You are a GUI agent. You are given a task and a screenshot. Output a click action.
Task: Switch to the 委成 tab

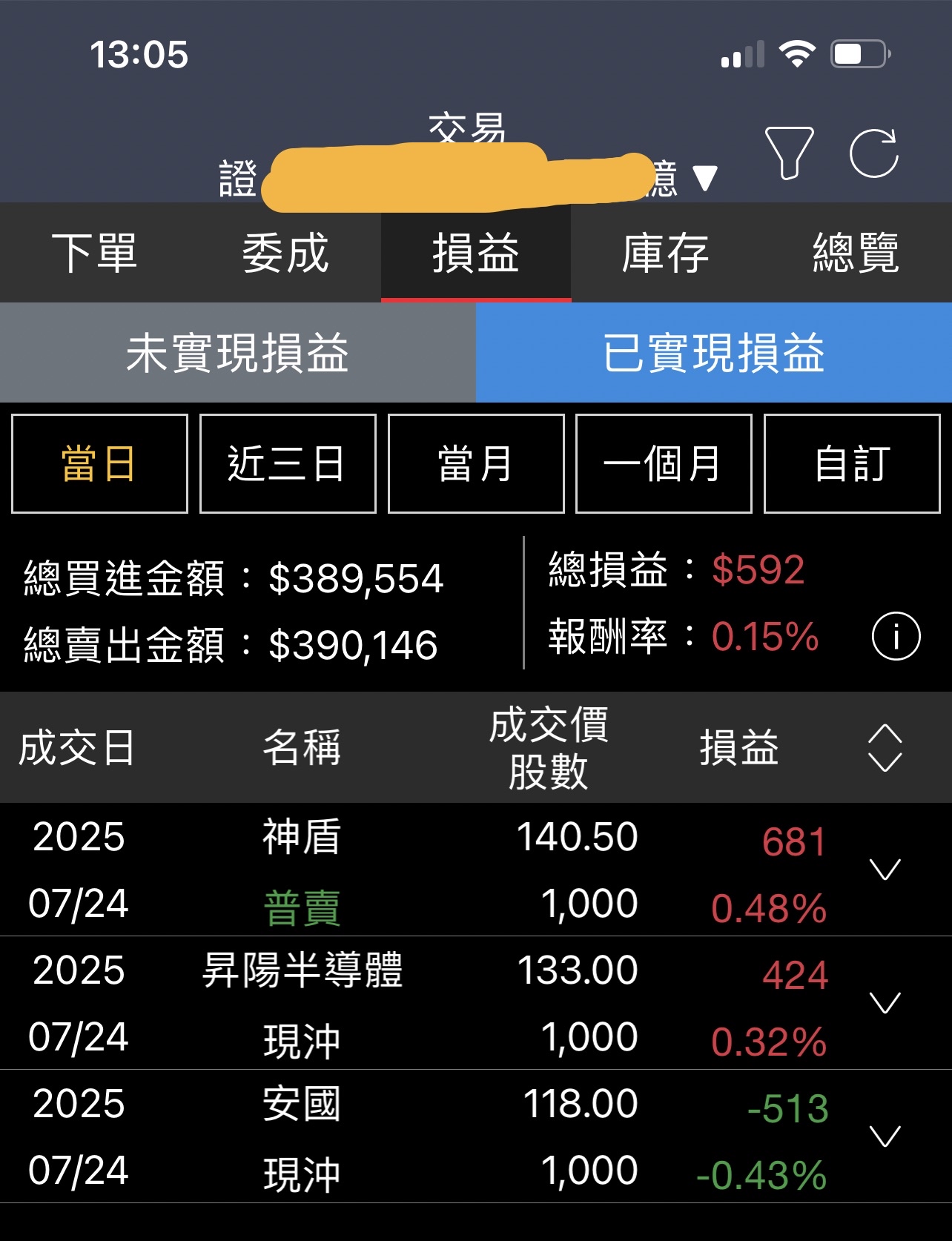[285, 253]
